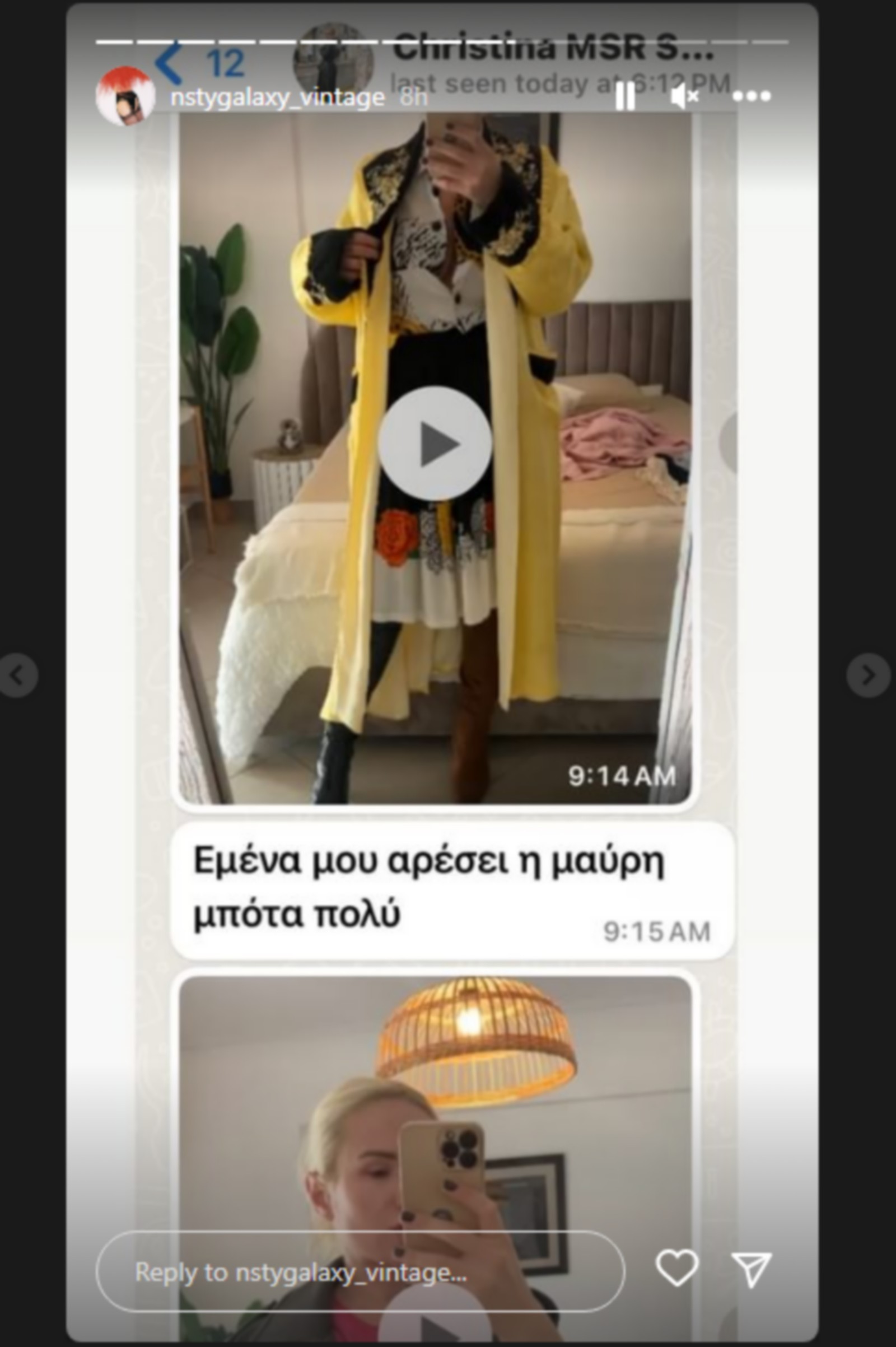The height and width of the screenshot is (1347, 896).
Task: Share the story via the paper plane
Action: [752, 1269]
